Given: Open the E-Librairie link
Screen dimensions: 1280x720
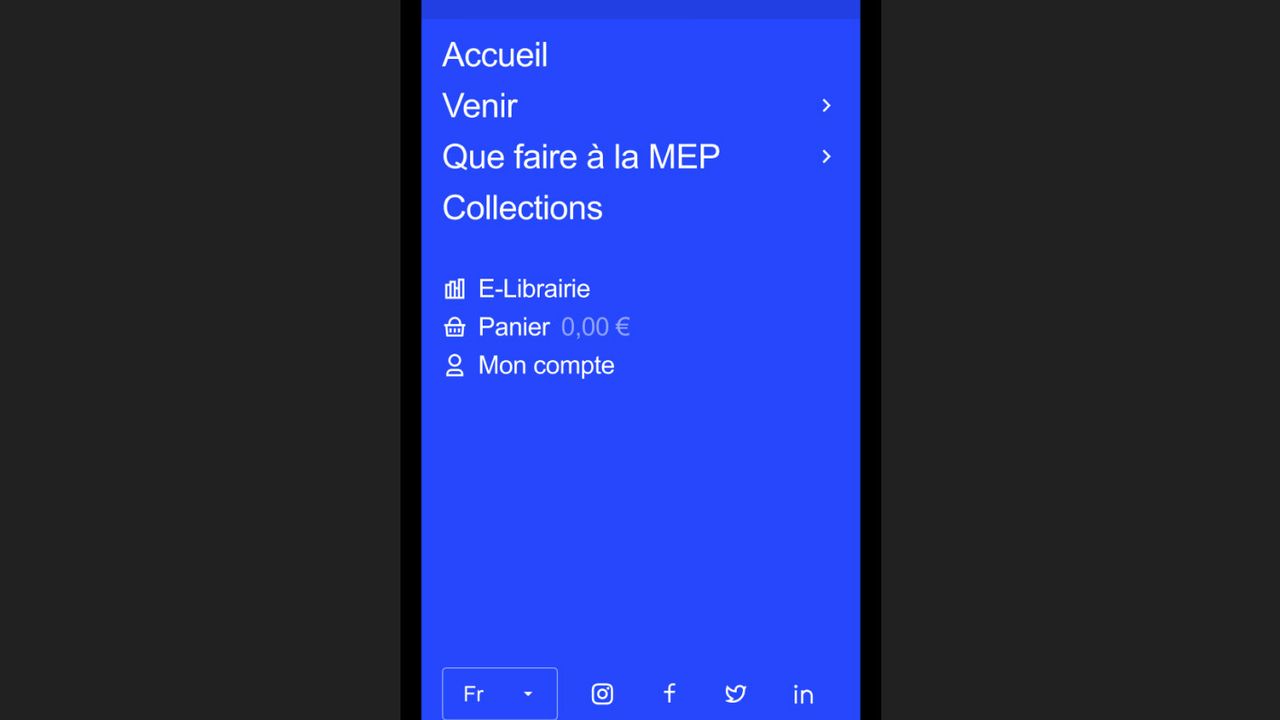Looking at the screenshot, I should point(533,289).
